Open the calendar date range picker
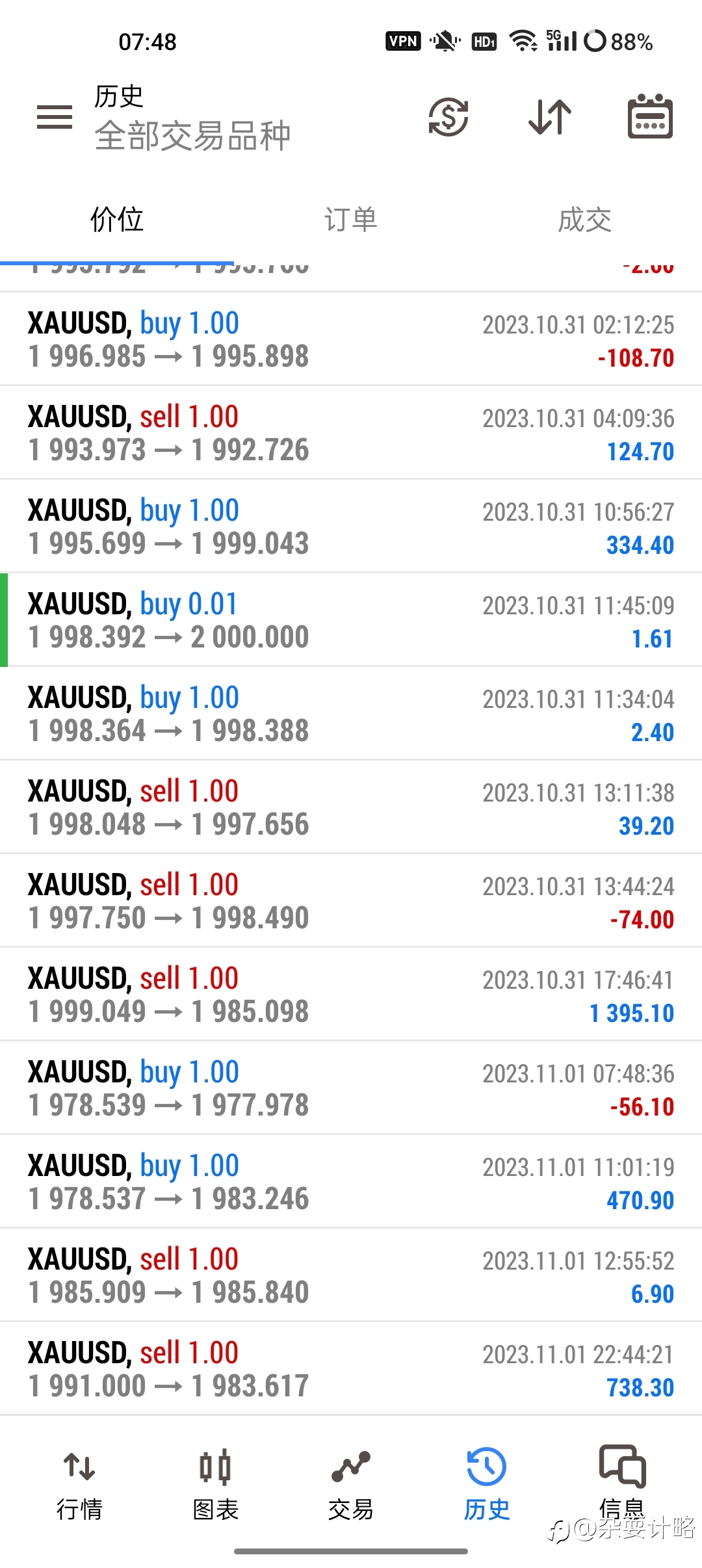The height and width of the screenshot is (1568, 702). [x=650, y=117]
